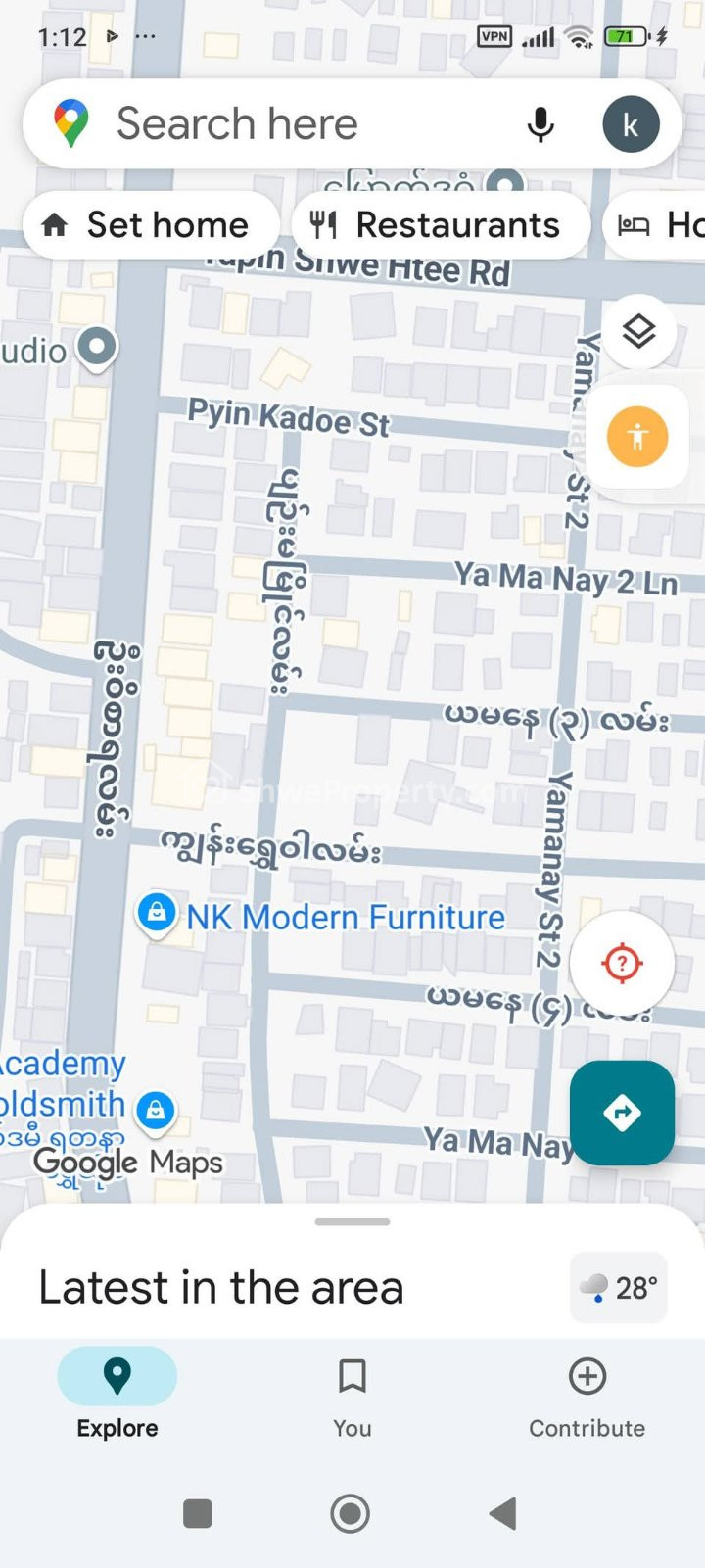Open directions with the teal arrow button

622,1113
